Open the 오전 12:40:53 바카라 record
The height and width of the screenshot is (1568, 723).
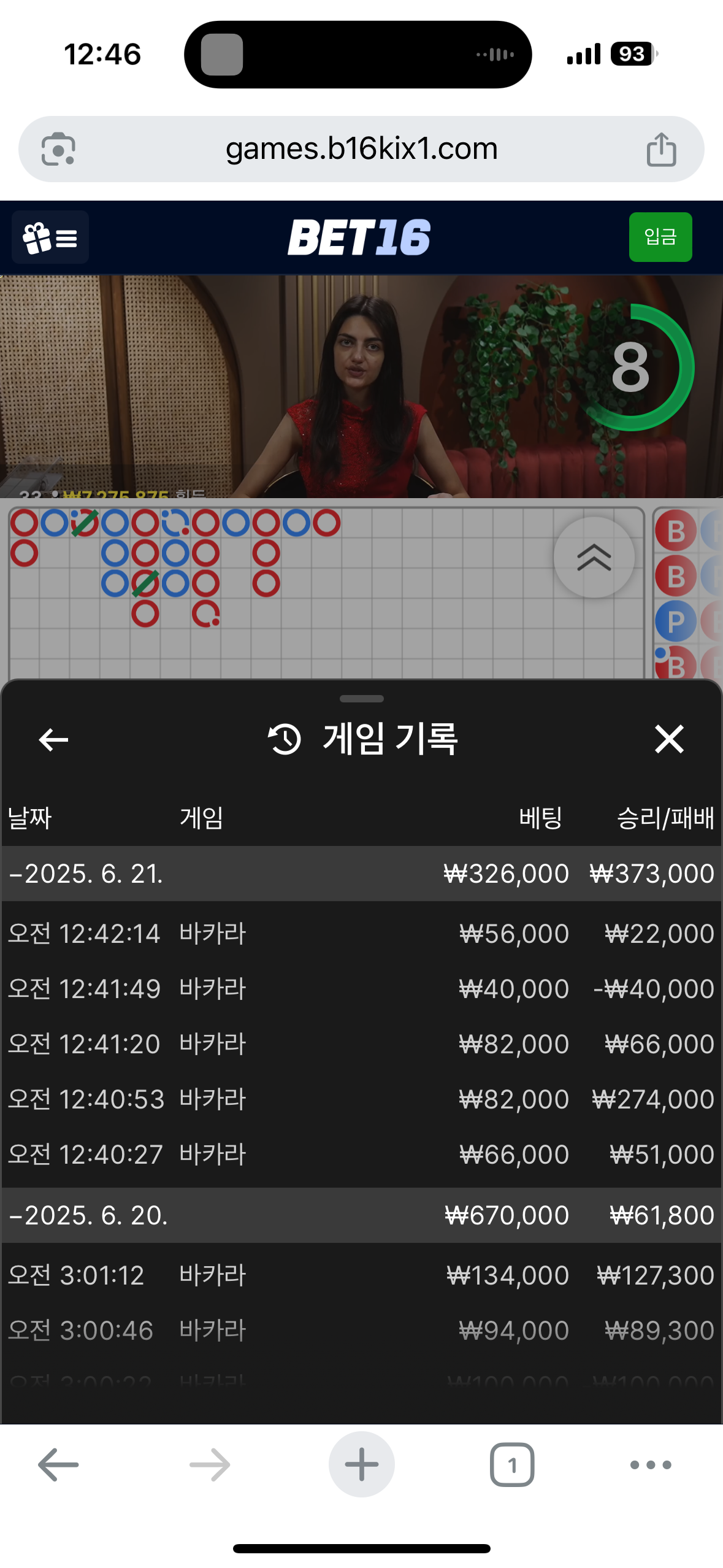361,1099
